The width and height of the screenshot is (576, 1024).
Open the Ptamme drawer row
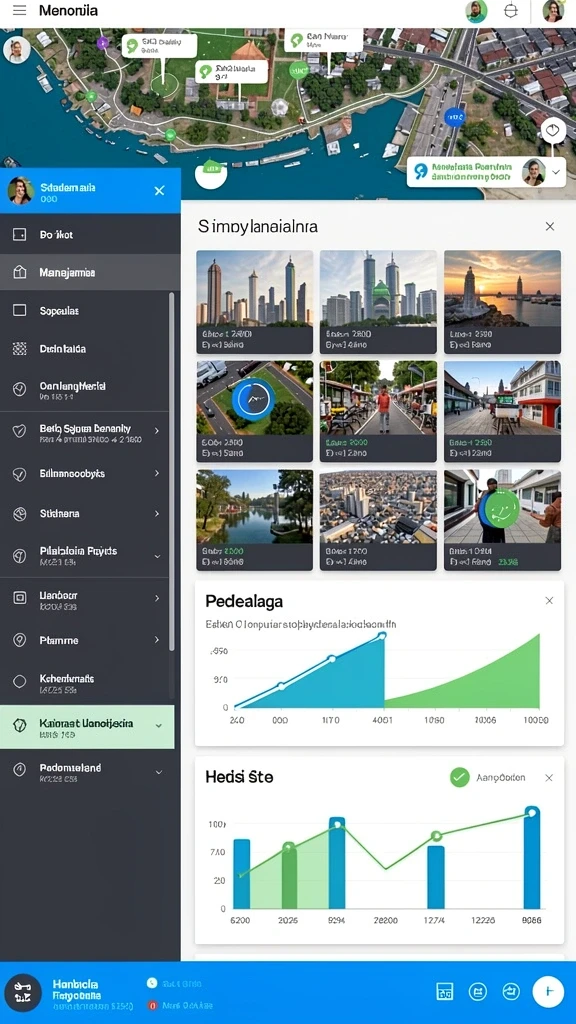(x=85, y=641)
